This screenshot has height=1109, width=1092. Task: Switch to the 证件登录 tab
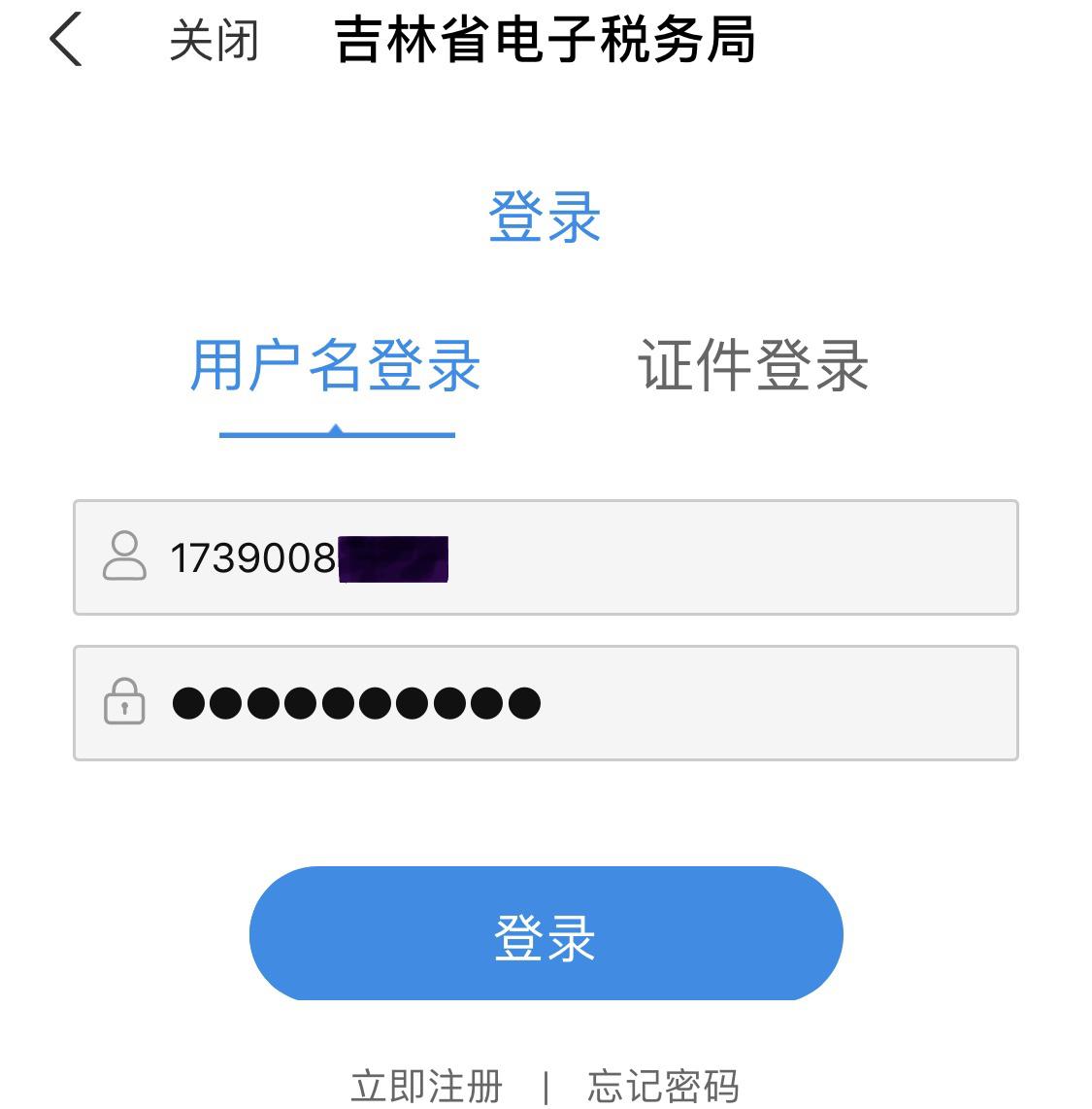(x=754, y=364)
